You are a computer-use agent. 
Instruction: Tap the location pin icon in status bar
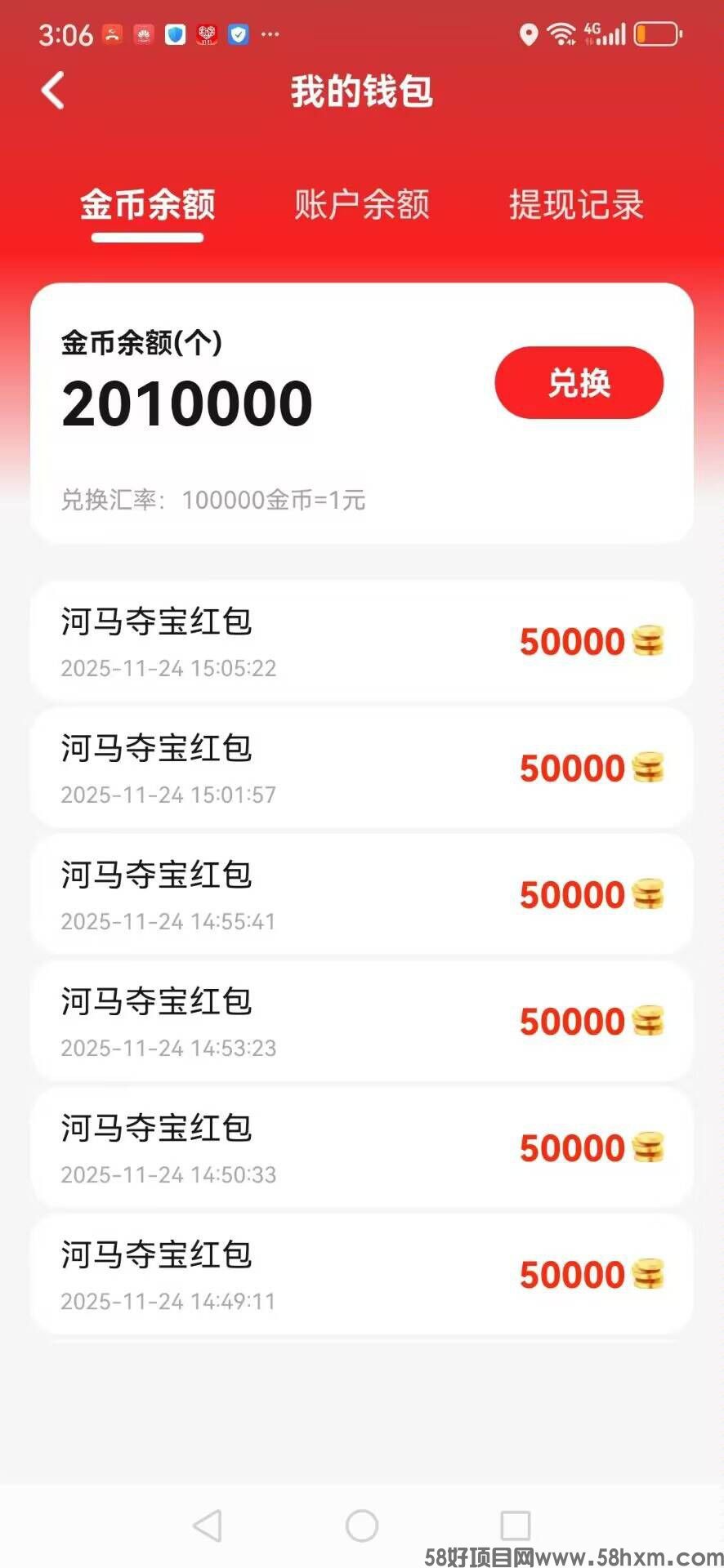click(528, 34)
